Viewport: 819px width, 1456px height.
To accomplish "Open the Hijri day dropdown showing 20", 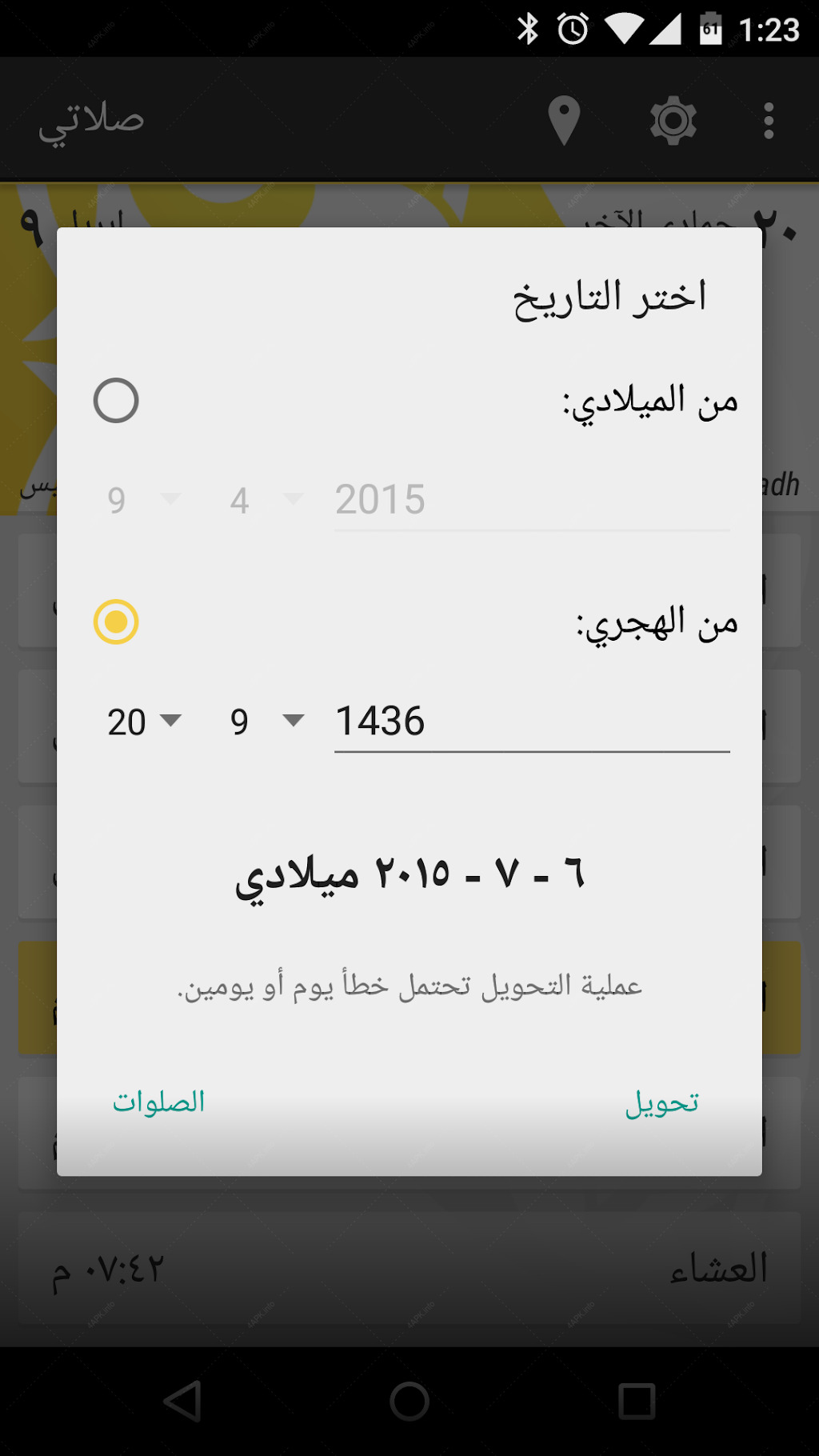I will [145, 722].
